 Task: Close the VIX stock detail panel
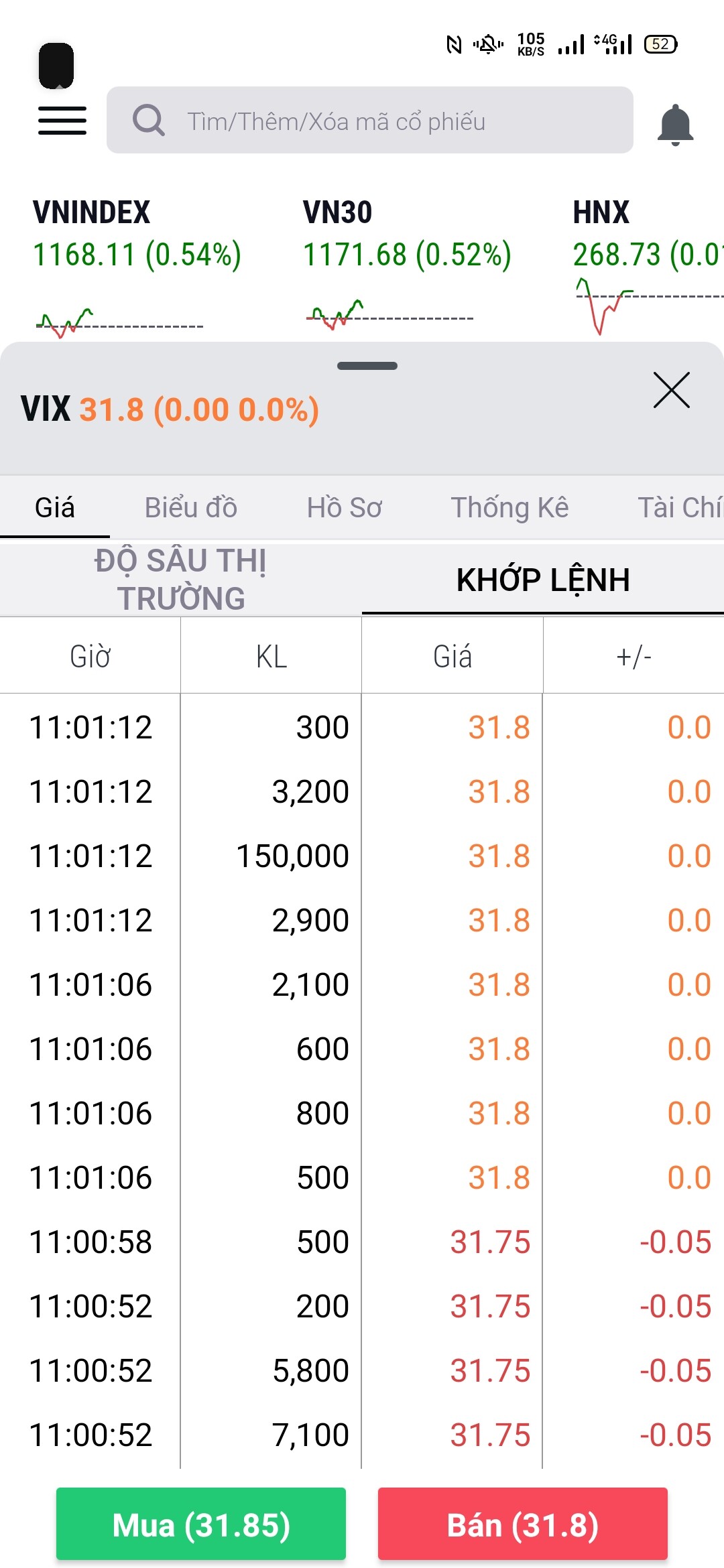pyautogui.click(x=671, y=390)
